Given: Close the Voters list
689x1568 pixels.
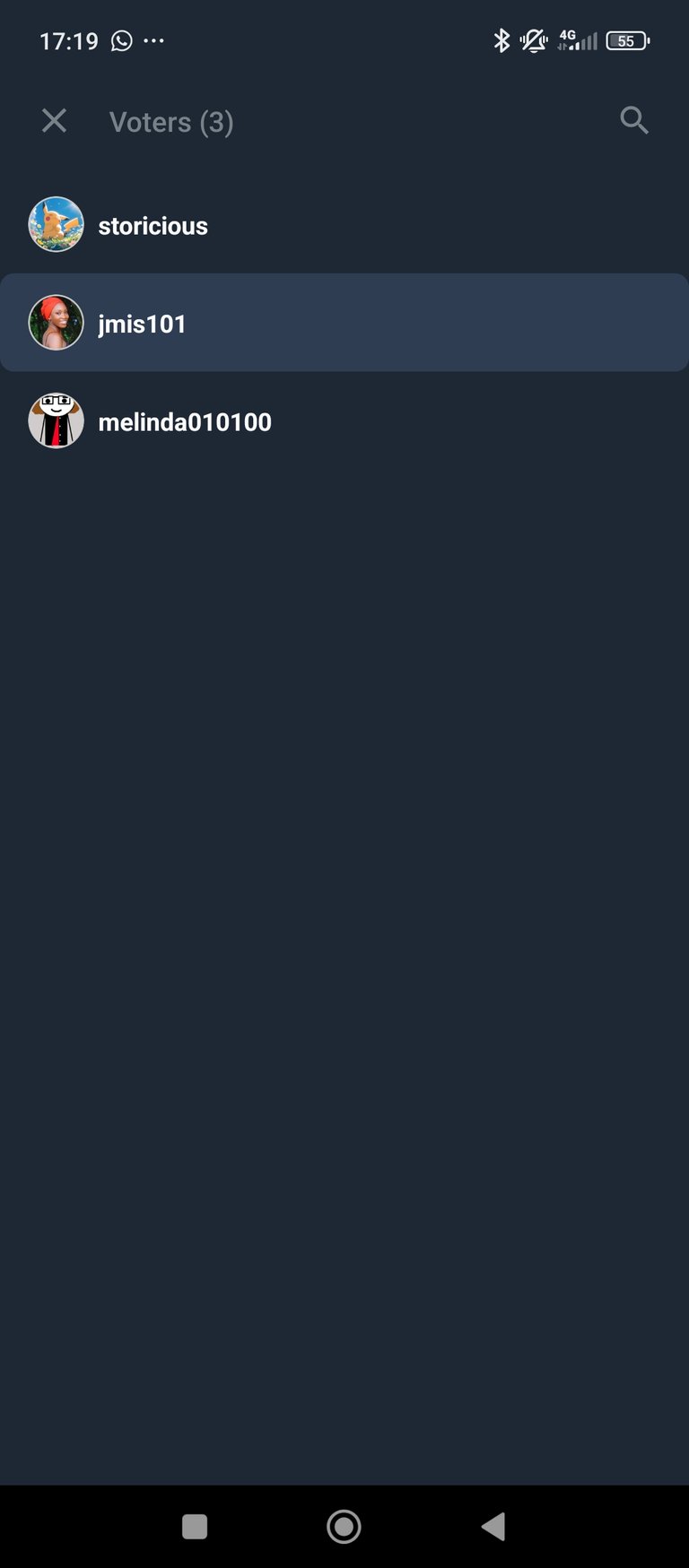Looking at the screenshot, I should point(55,120).
